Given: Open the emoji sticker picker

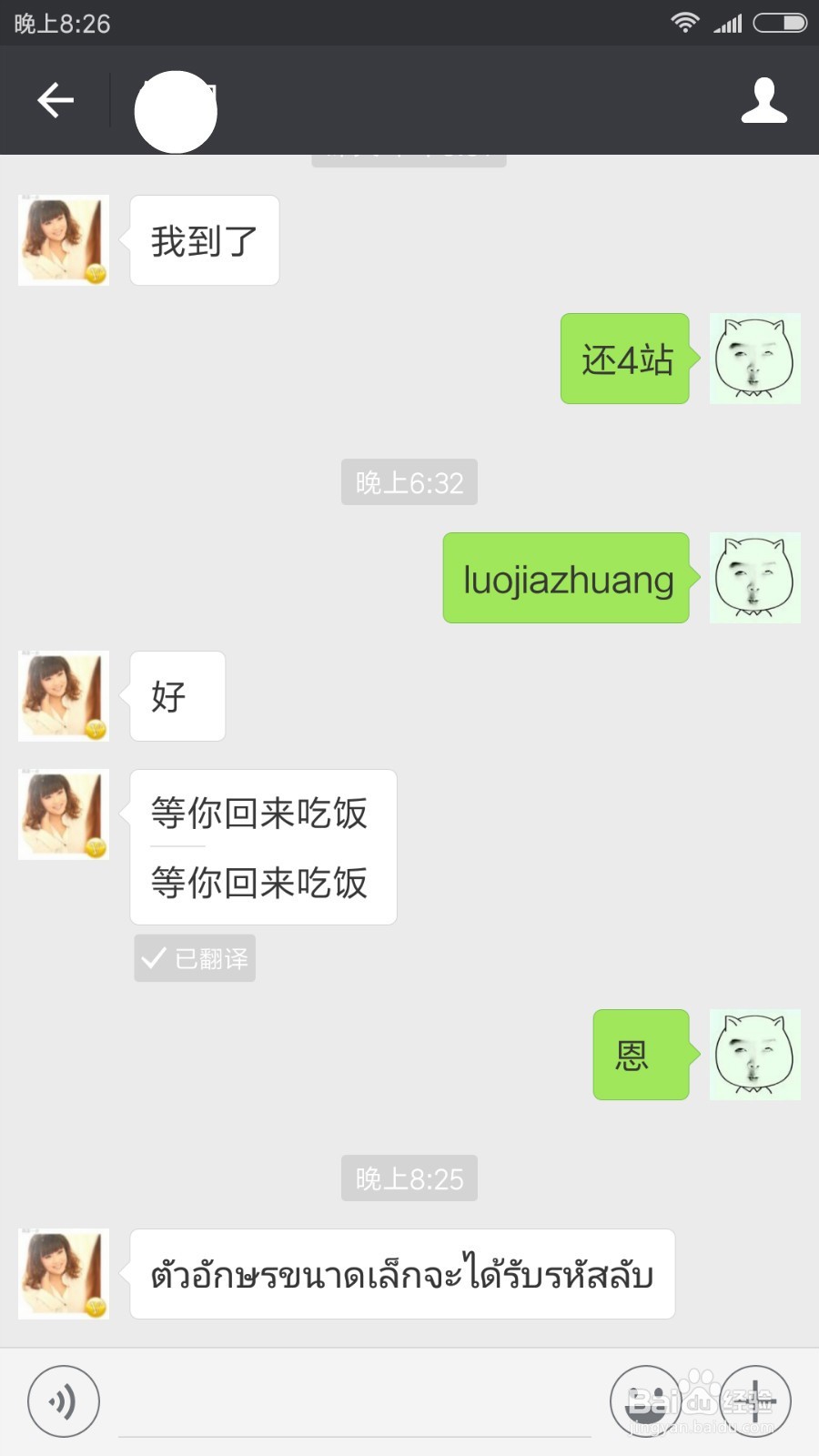Looking at the screenshot, I should [x=646, y=1400].
